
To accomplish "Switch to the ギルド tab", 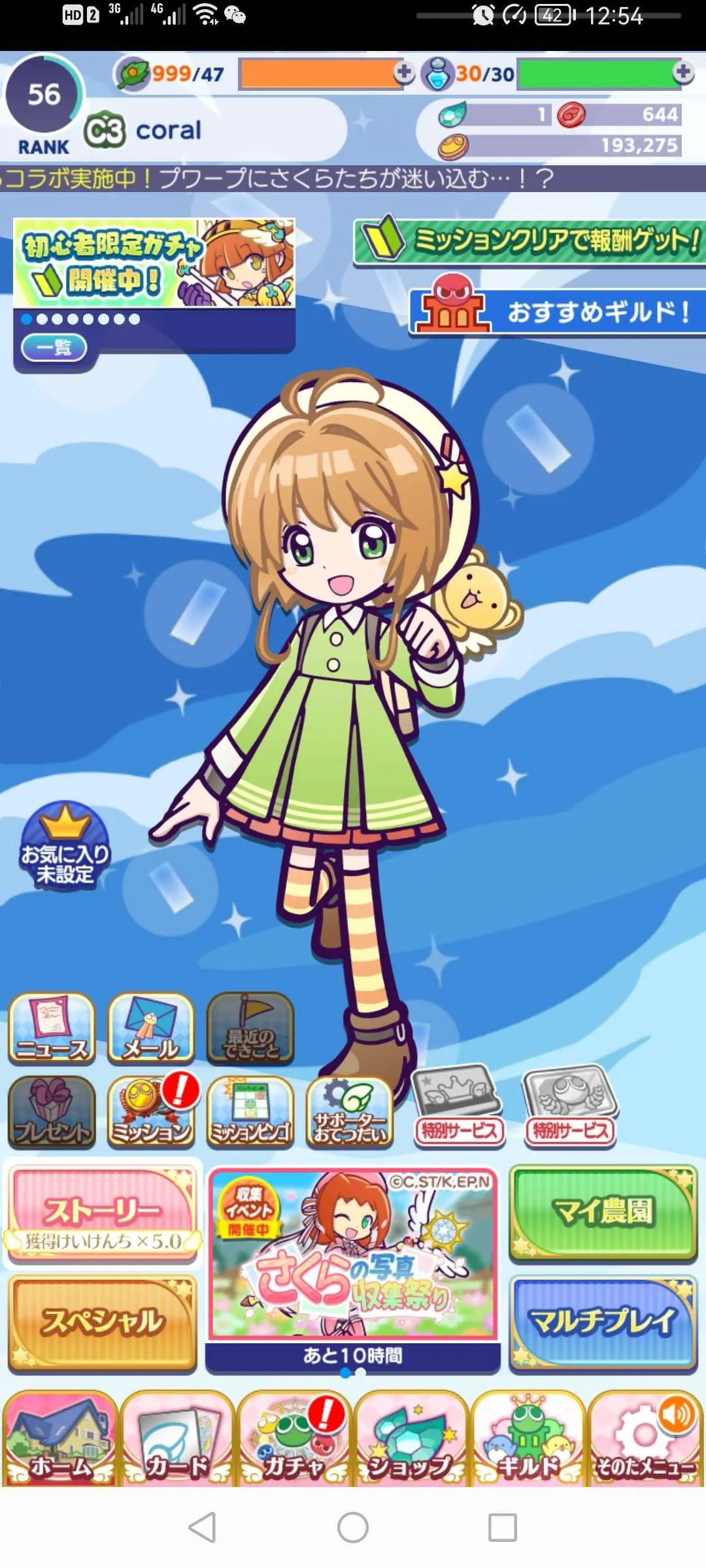I will click(528, 1440).
